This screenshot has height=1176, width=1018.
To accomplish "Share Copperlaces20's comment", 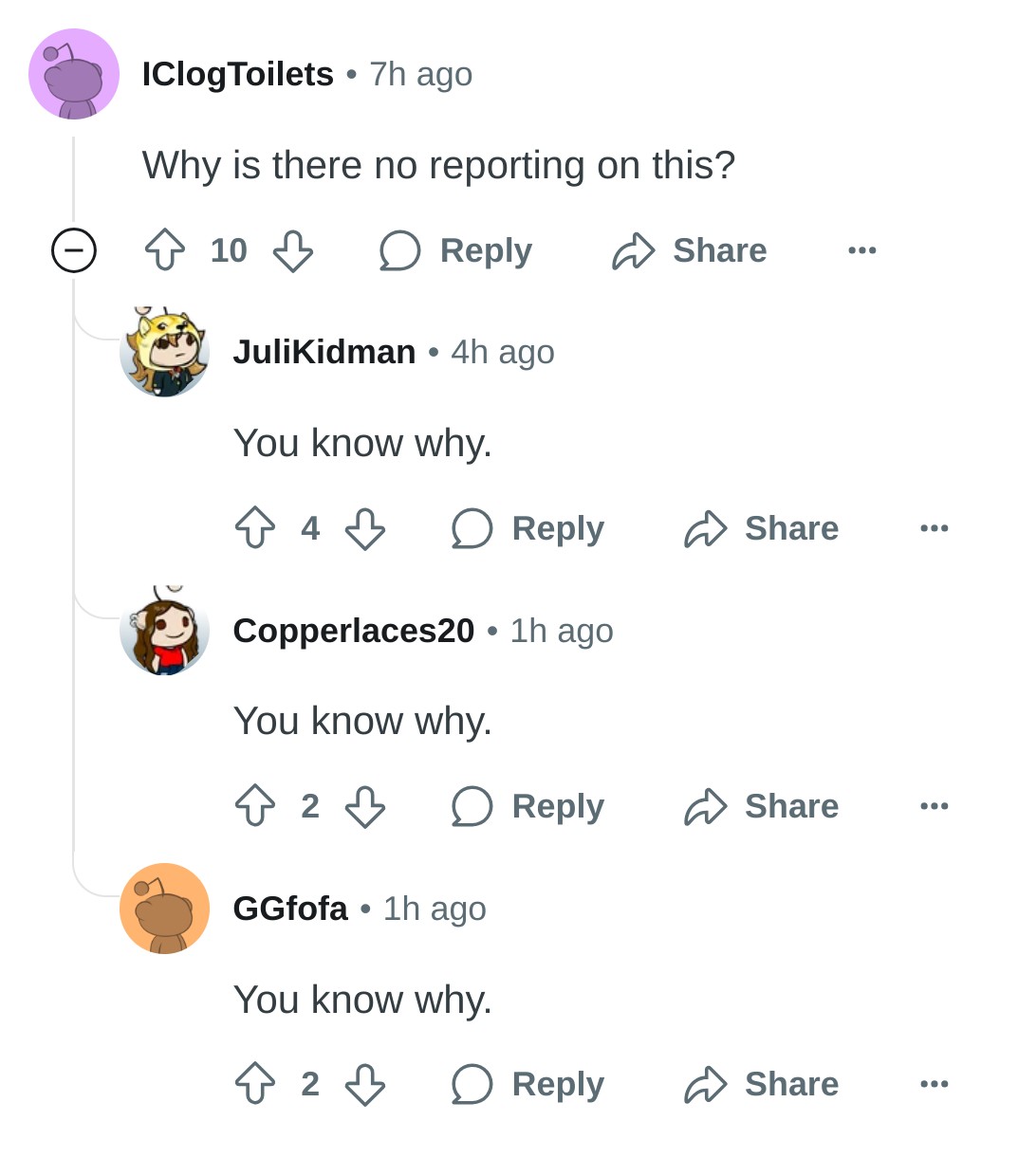I will coord(762,806).
